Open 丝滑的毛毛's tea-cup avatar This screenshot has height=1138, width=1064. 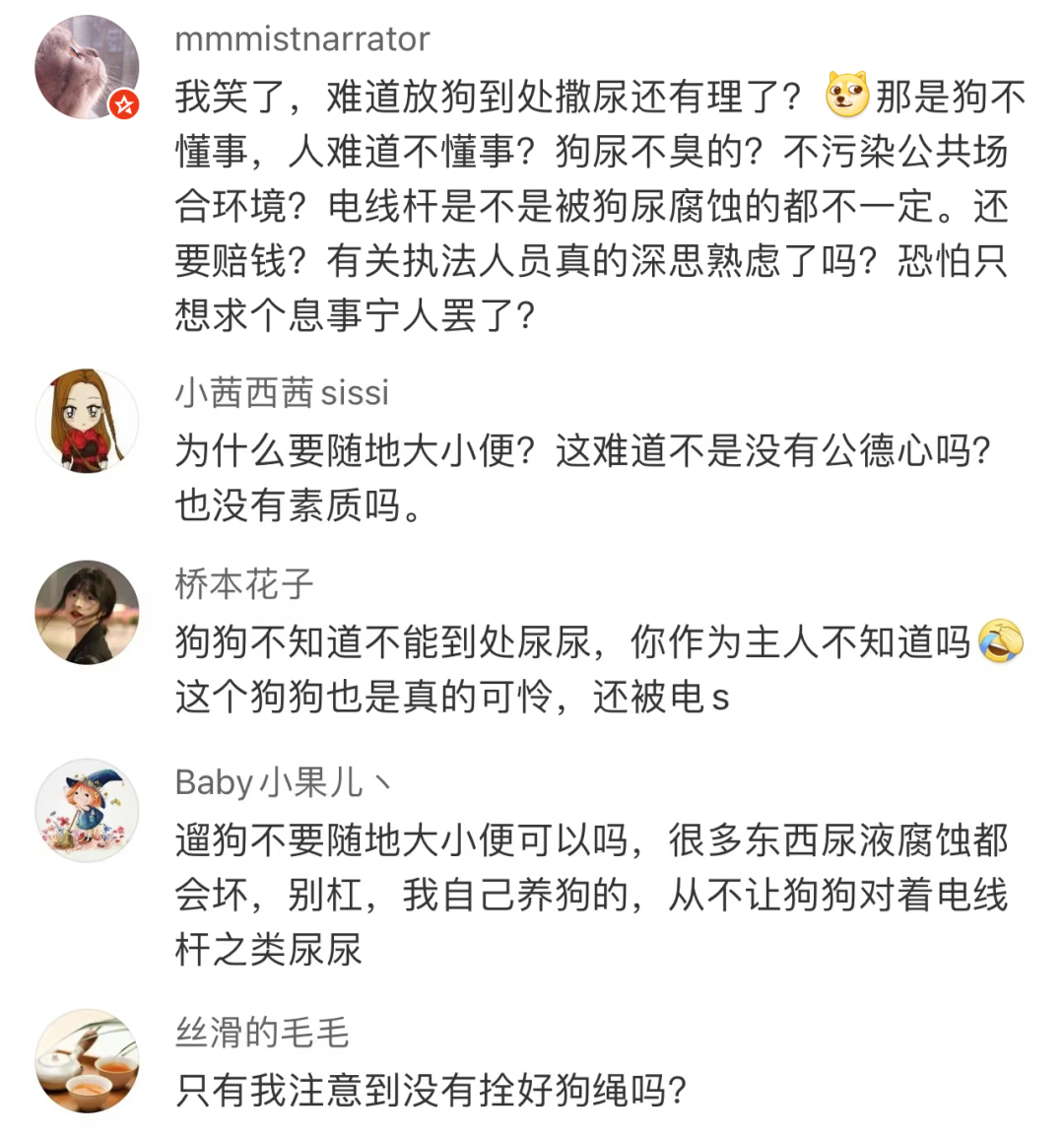tap(87, 1060)
